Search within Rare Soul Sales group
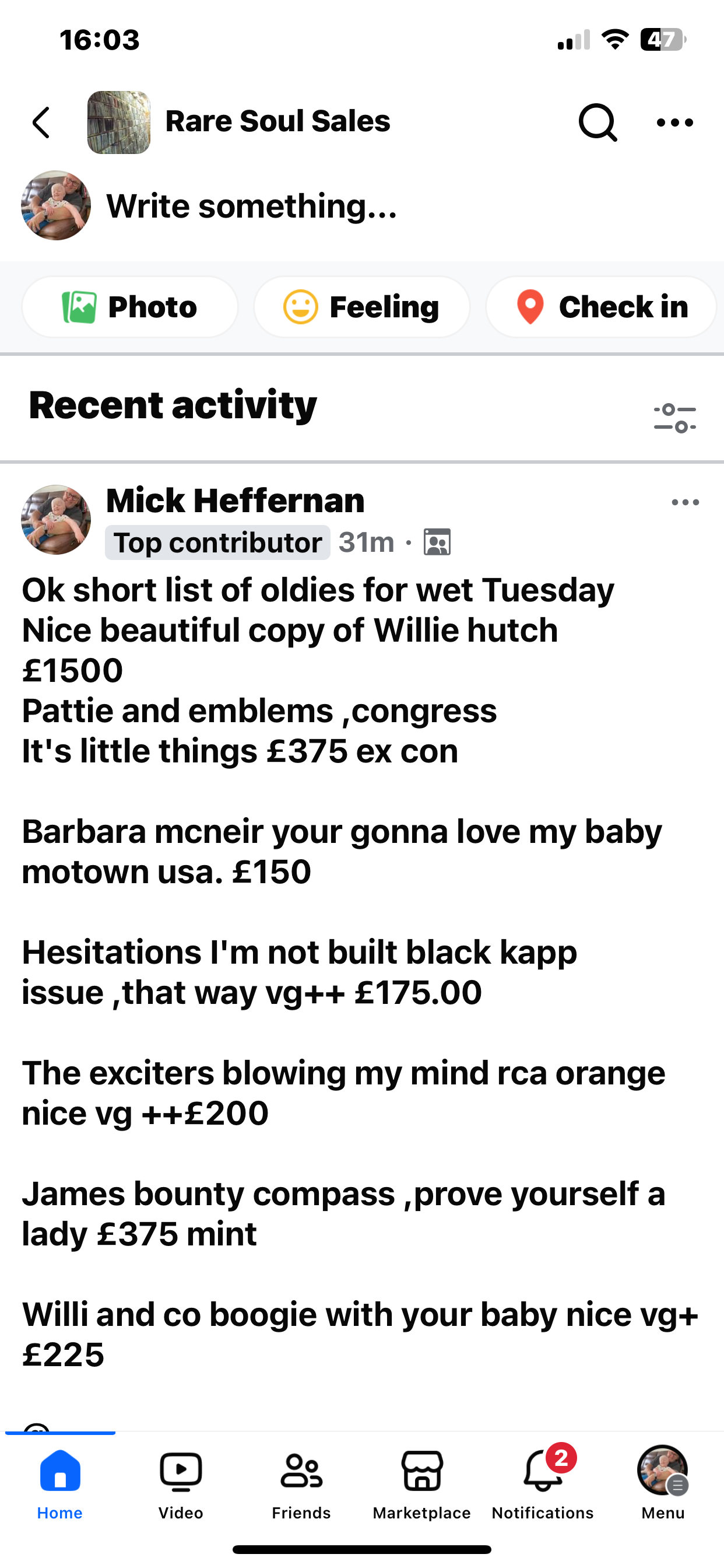Image resolution: width=724 pixels, height=1568 pixels. 598,123
